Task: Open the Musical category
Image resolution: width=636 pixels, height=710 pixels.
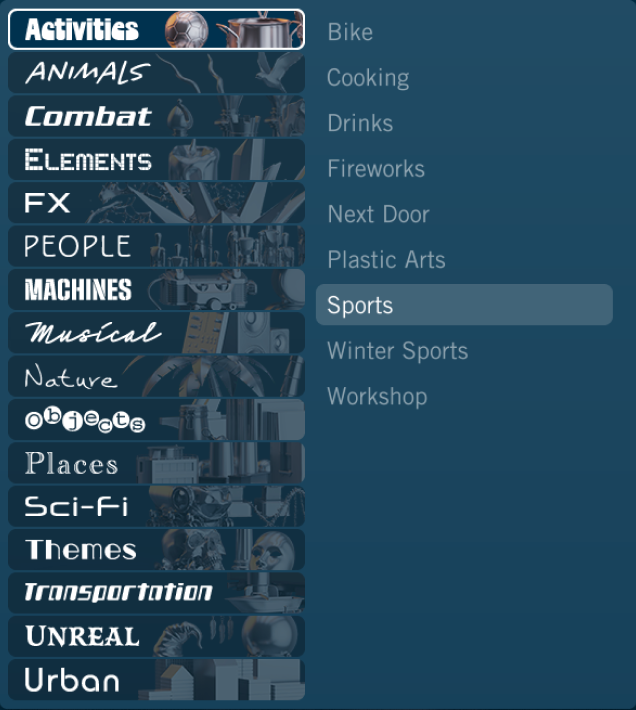Action: (156, 333)
